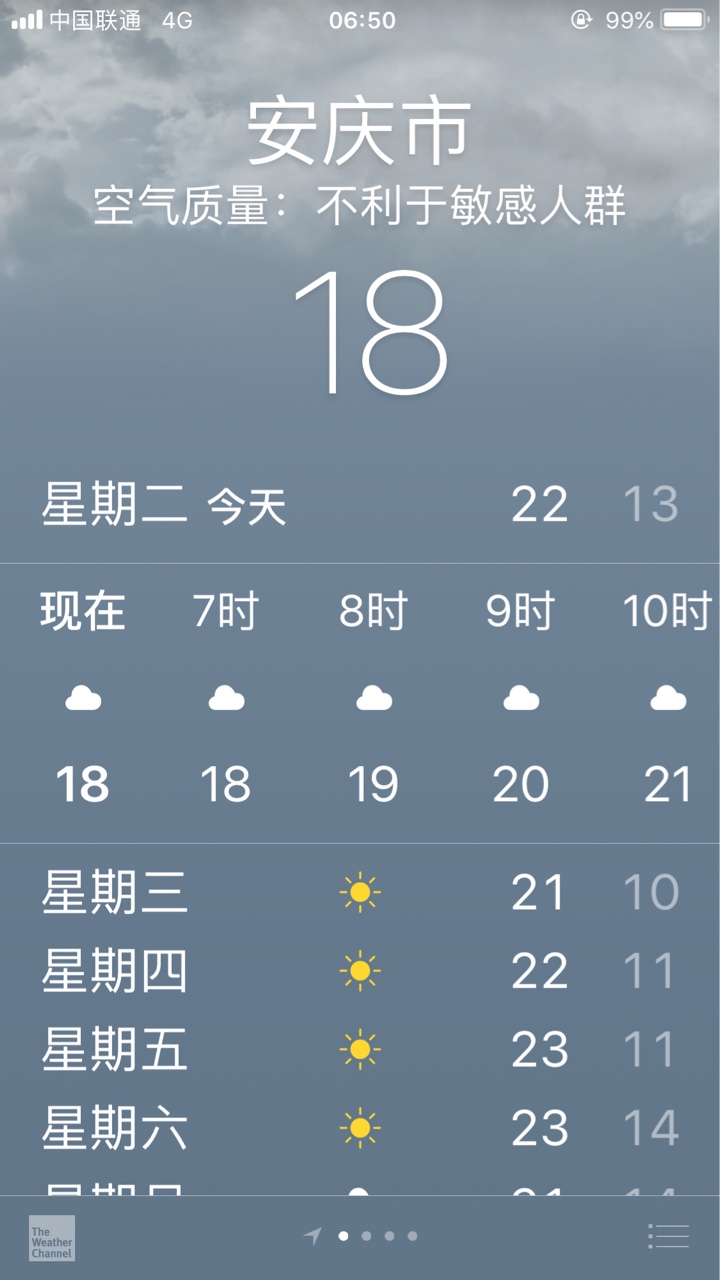
Task: Tap the page indicator dots
Action: click(x=360, y=1236)
